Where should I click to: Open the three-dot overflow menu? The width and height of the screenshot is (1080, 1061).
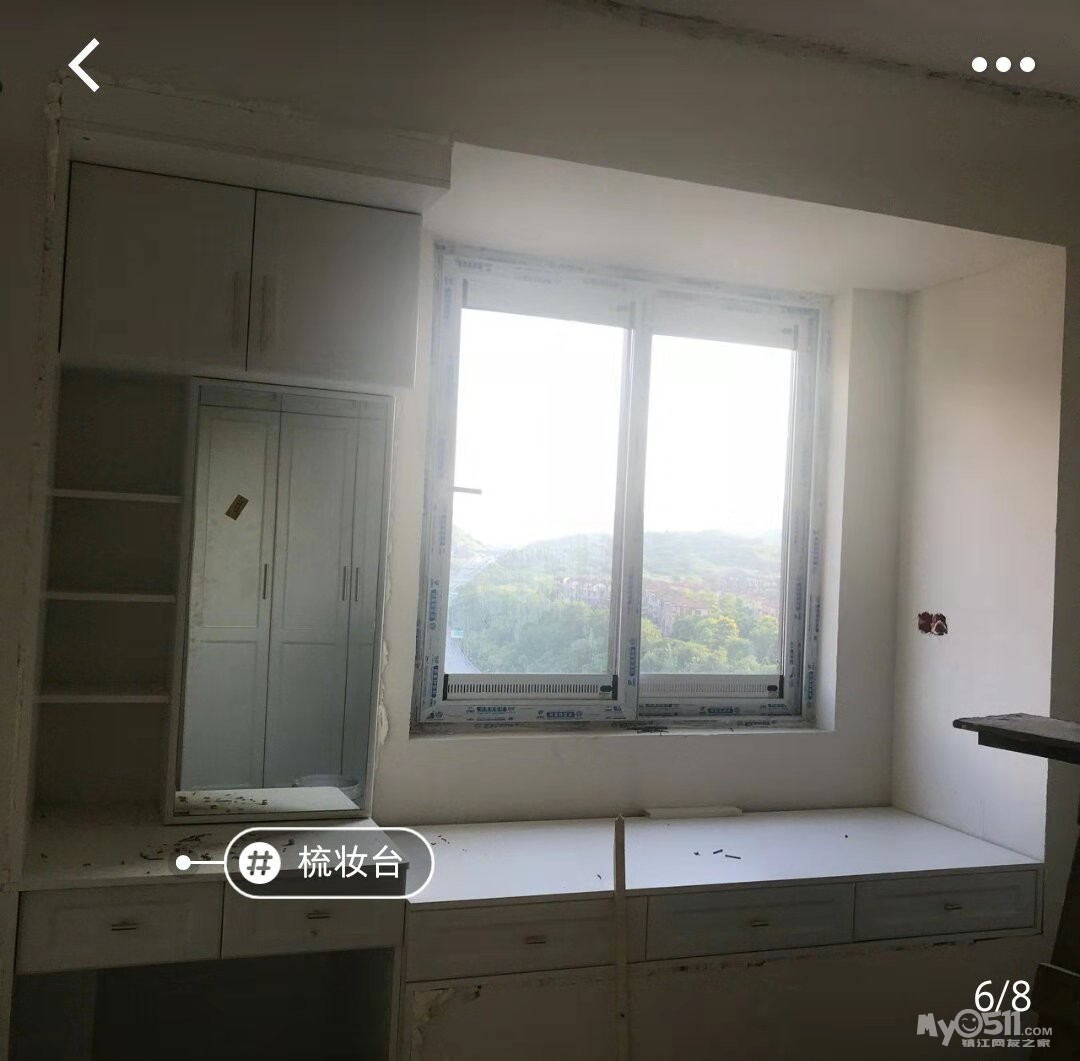[x=1003, y=65]
